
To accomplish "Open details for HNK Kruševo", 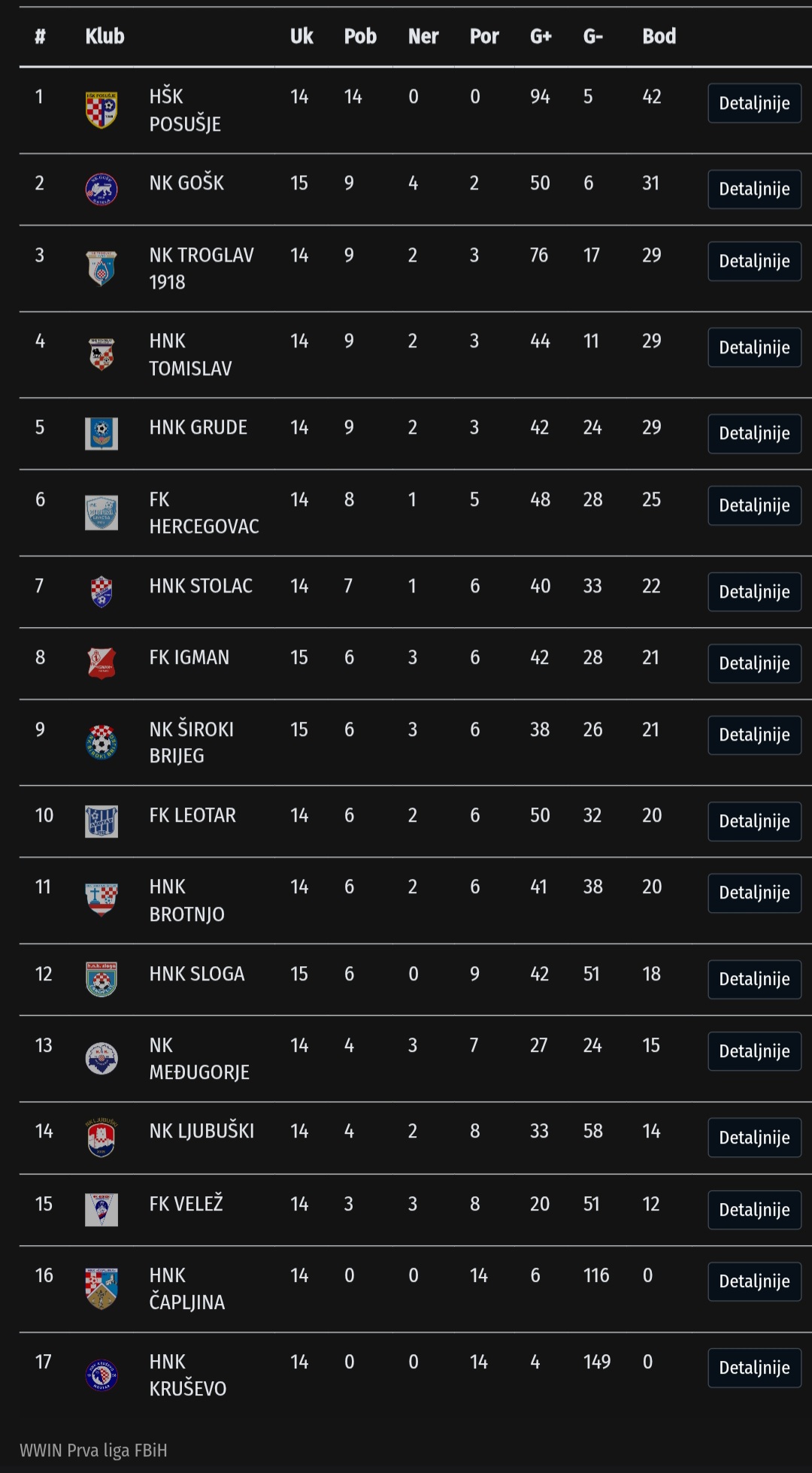I will coord(754,1368).
